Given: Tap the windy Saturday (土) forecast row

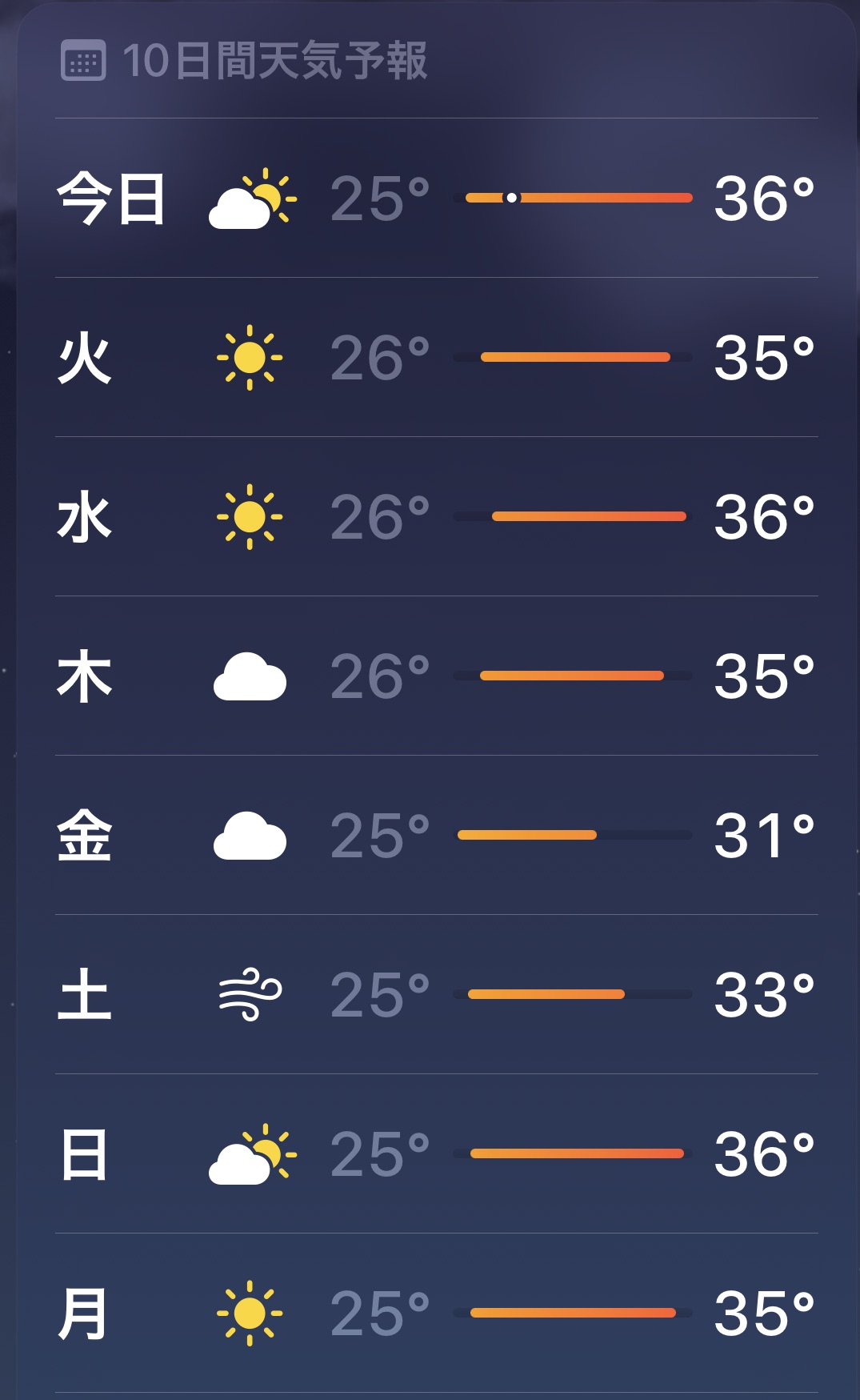Looking at the screenshot, I should point(437,994).
